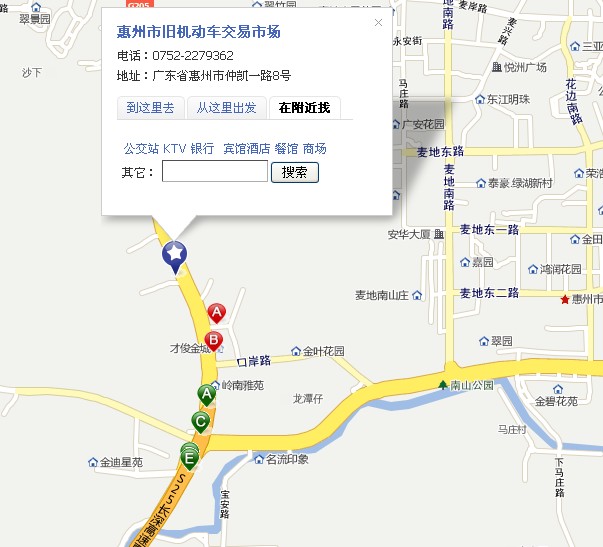
Task: Find nearby 宾馆
Action: point(235,148)
